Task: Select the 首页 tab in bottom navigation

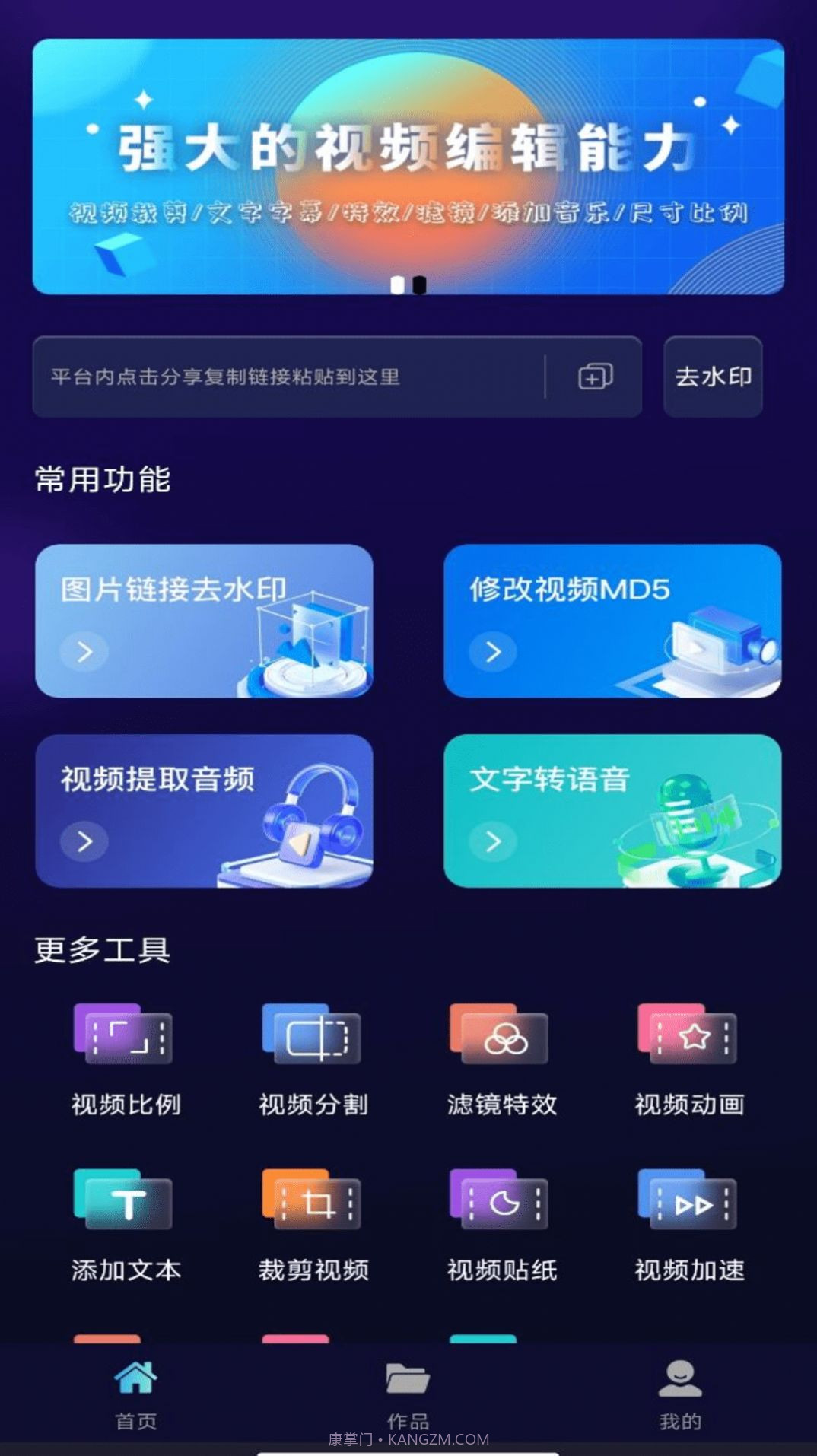Action: [x=136, y=1397]
